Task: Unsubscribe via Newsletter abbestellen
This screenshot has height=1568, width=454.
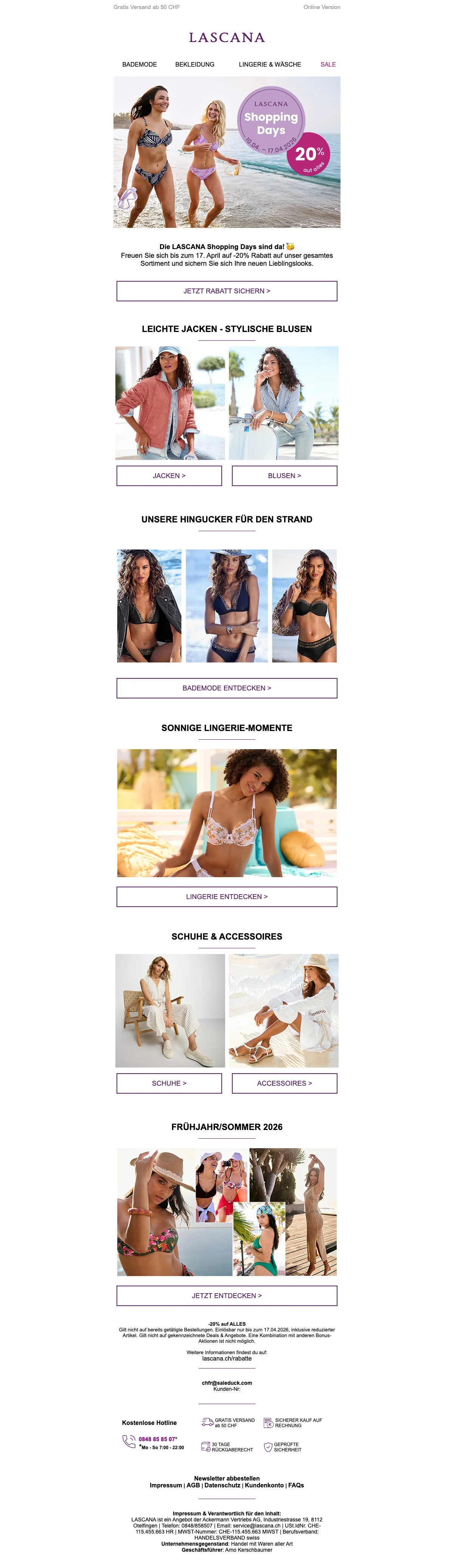Action: point(226,1479)
